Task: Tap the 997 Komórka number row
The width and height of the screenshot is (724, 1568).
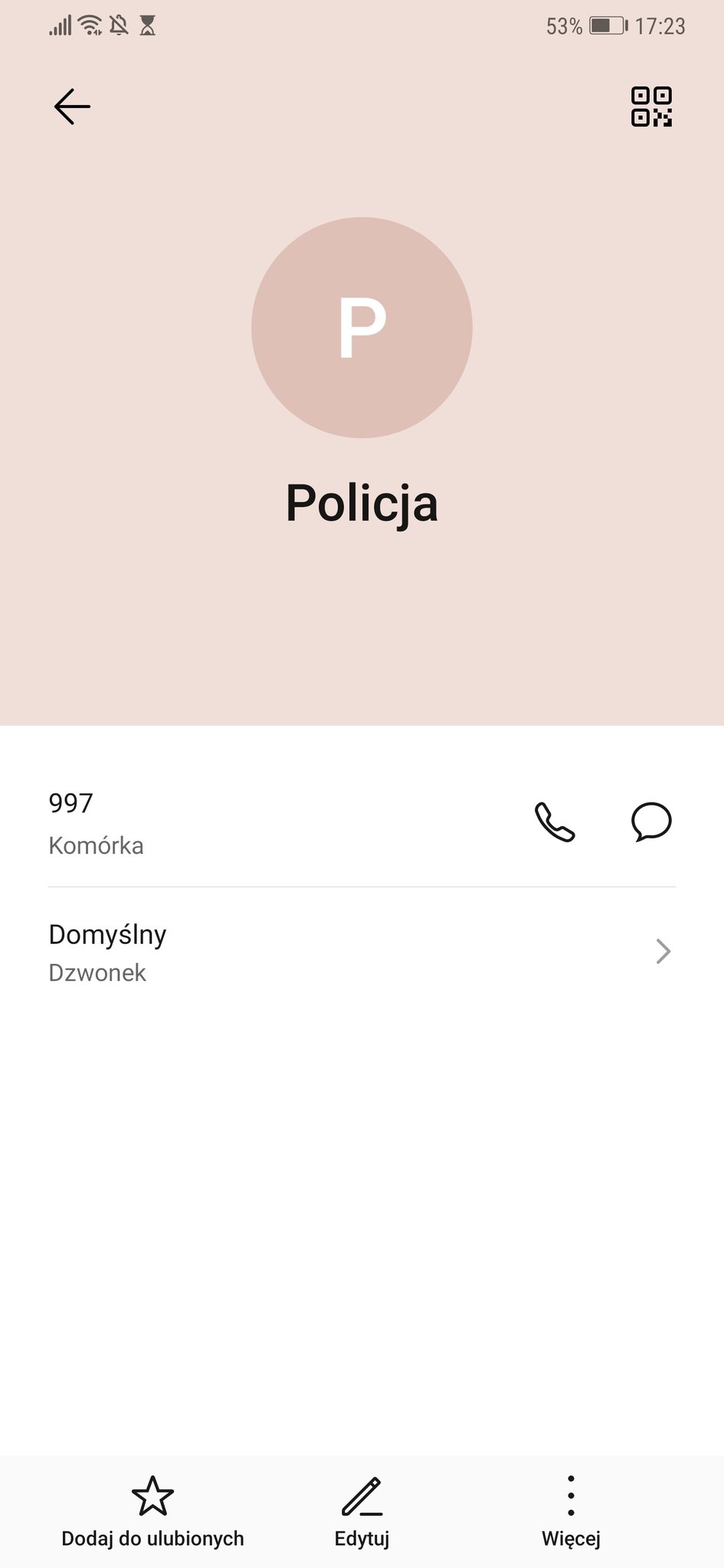Action: click(x=230, y=823)
